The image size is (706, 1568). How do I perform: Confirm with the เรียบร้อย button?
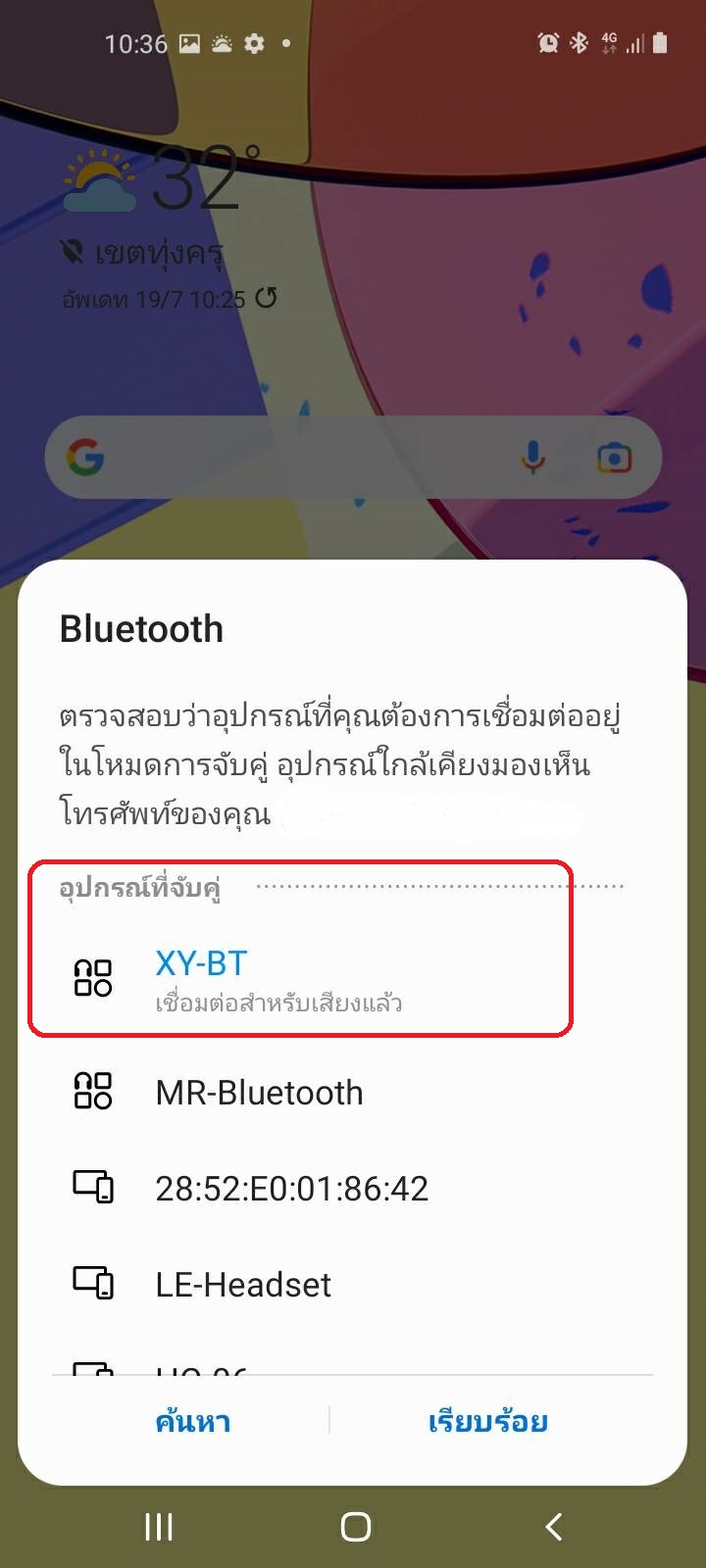487,1422
